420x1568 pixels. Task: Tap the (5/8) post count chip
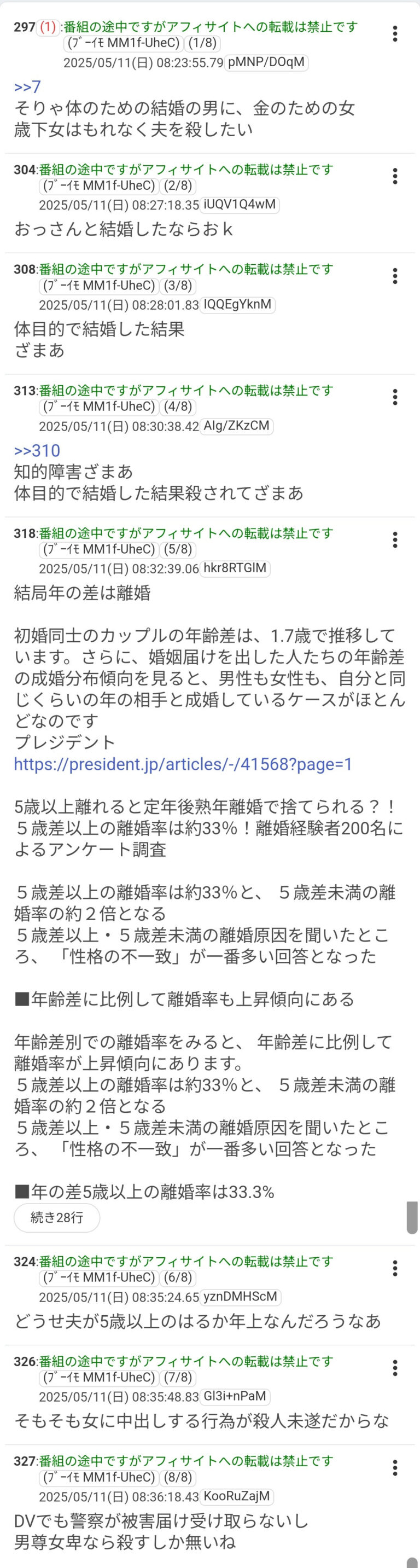pyautogui.click(x=178, y=550)
